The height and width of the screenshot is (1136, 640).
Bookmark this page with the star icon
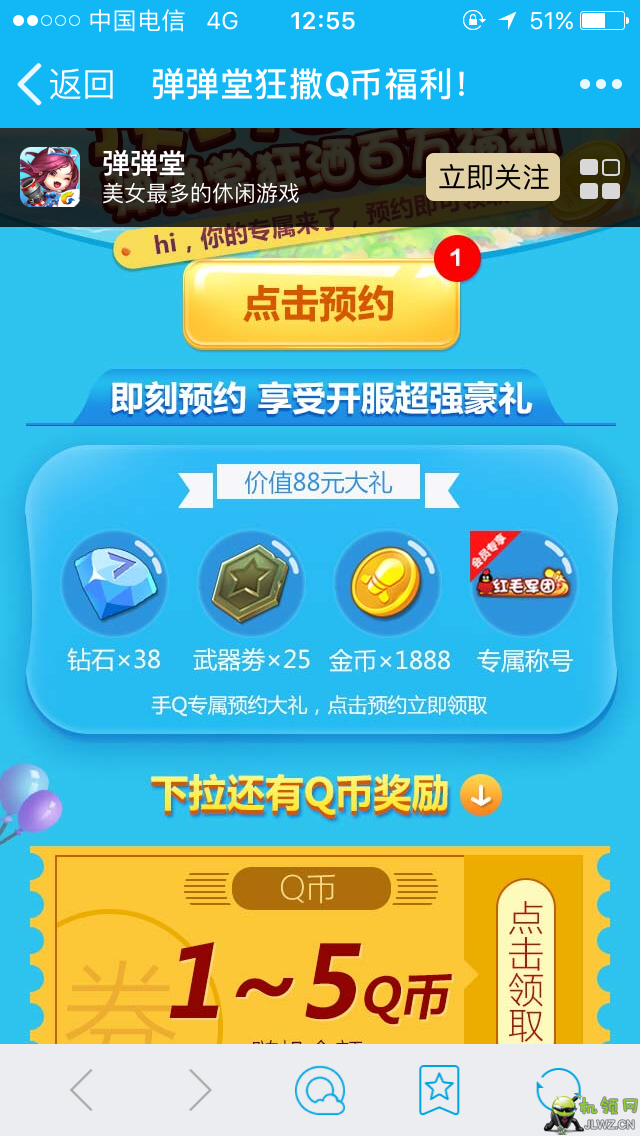[439, 1089]
